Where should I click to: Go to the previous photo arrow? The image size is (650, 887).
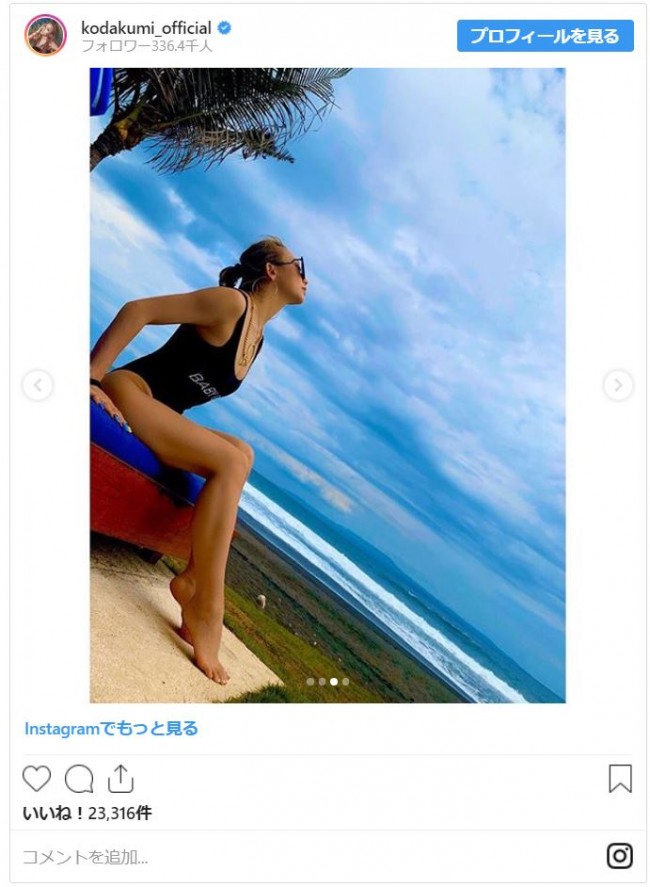click(x=37, y=385)
